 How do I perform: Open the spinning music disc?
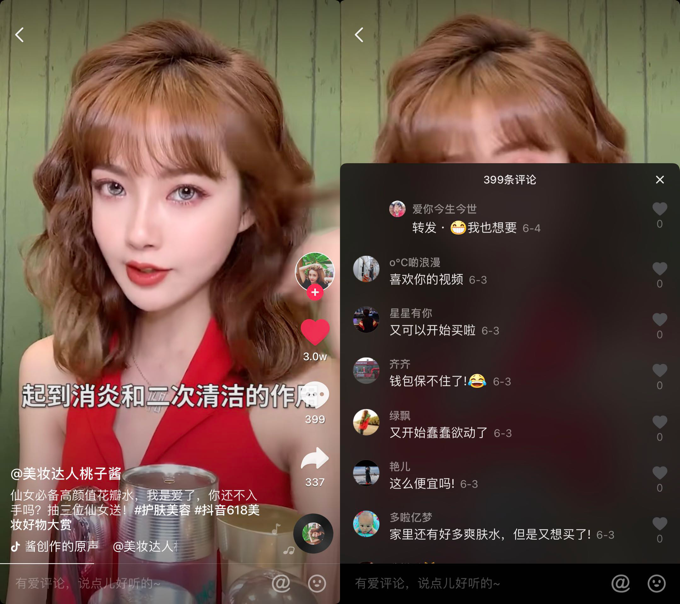coord(313,533)
